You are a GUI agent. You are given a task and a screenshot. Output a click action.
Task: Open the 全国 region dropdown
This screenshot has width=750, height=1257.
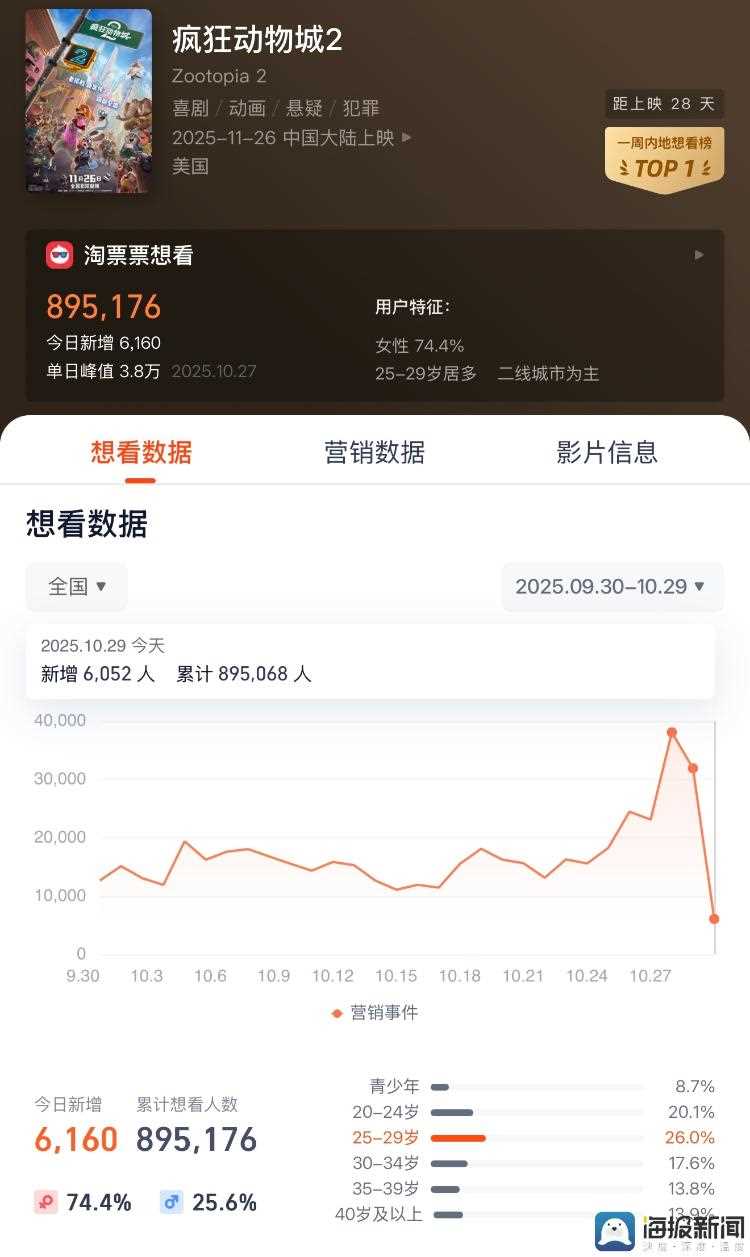(77, 587)
